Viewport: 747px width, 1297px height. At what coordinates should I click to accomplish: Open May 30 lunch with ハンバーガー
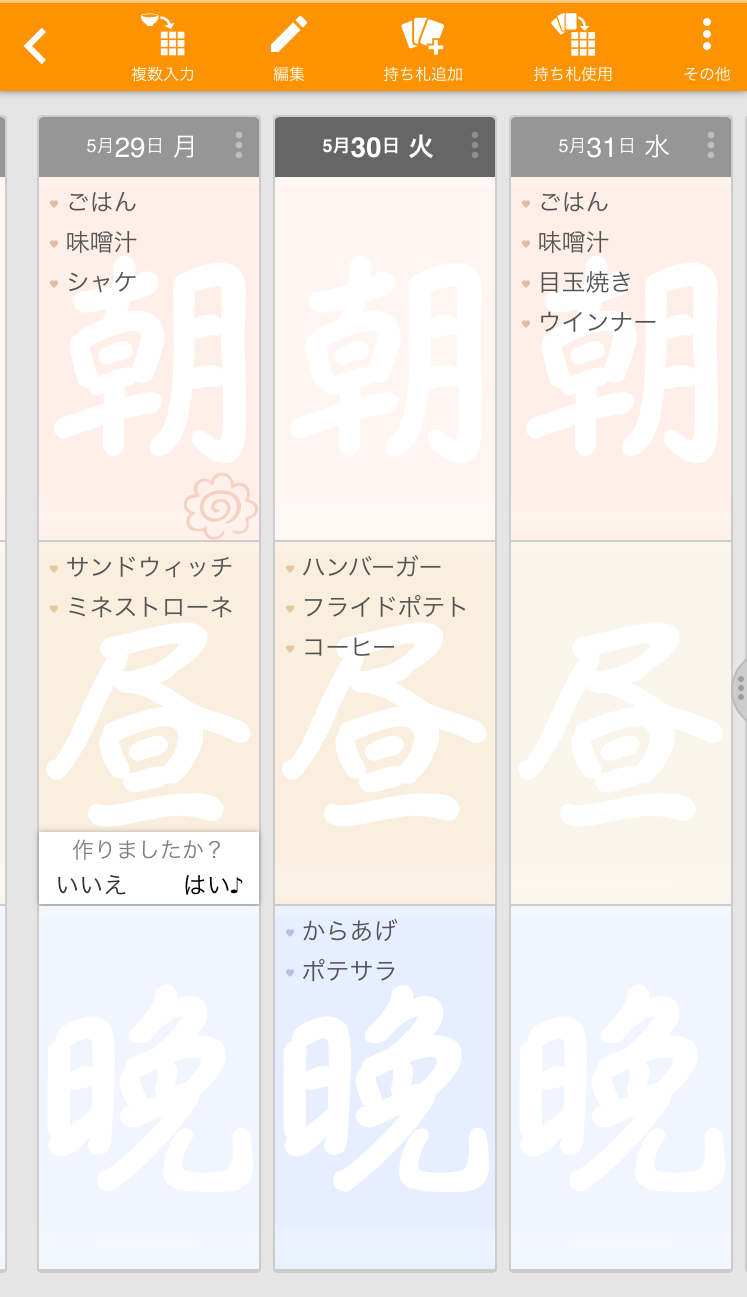point(385,723)
